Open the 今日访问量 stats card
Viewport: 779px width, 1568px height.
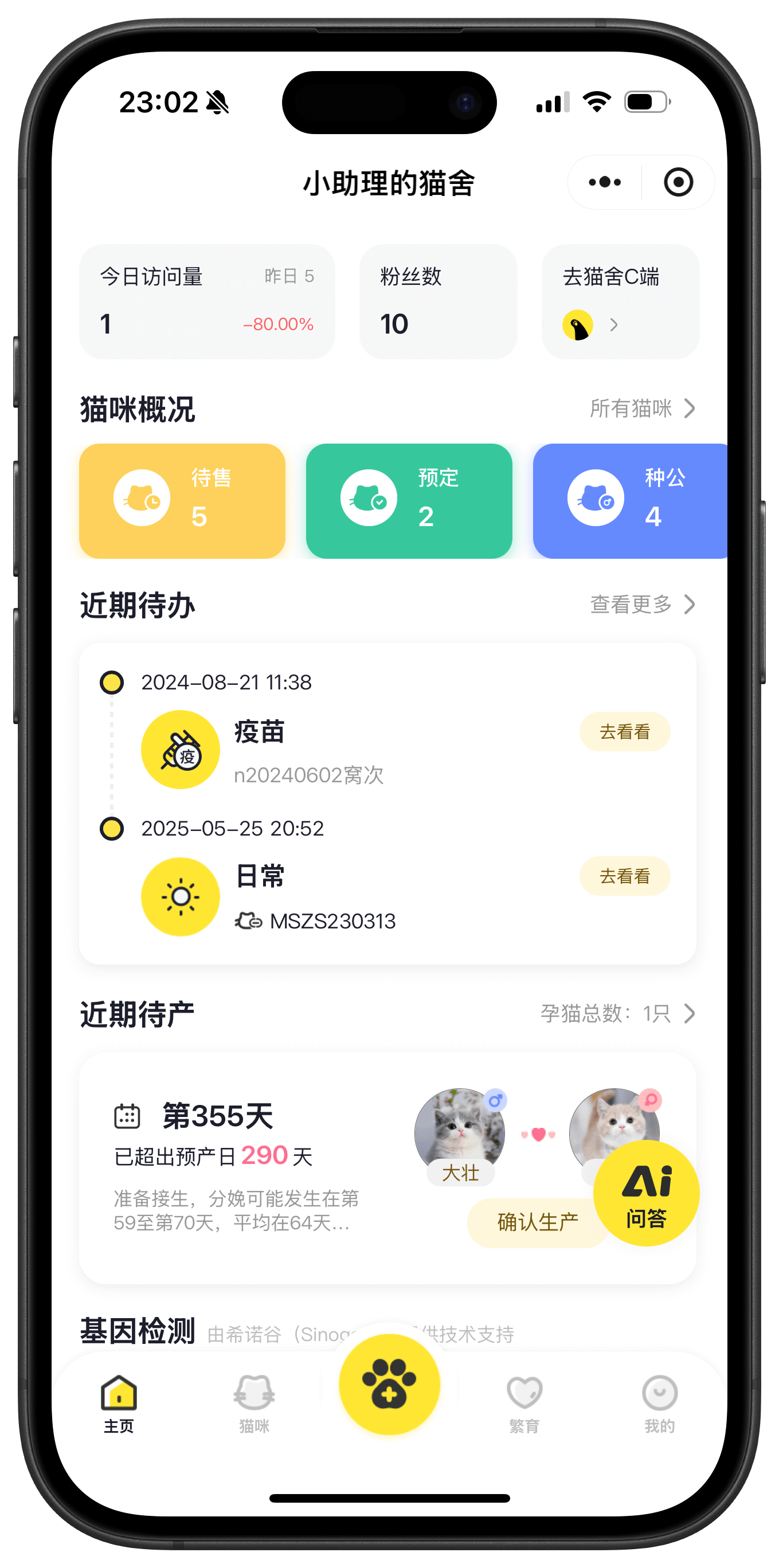coord(207,301)
